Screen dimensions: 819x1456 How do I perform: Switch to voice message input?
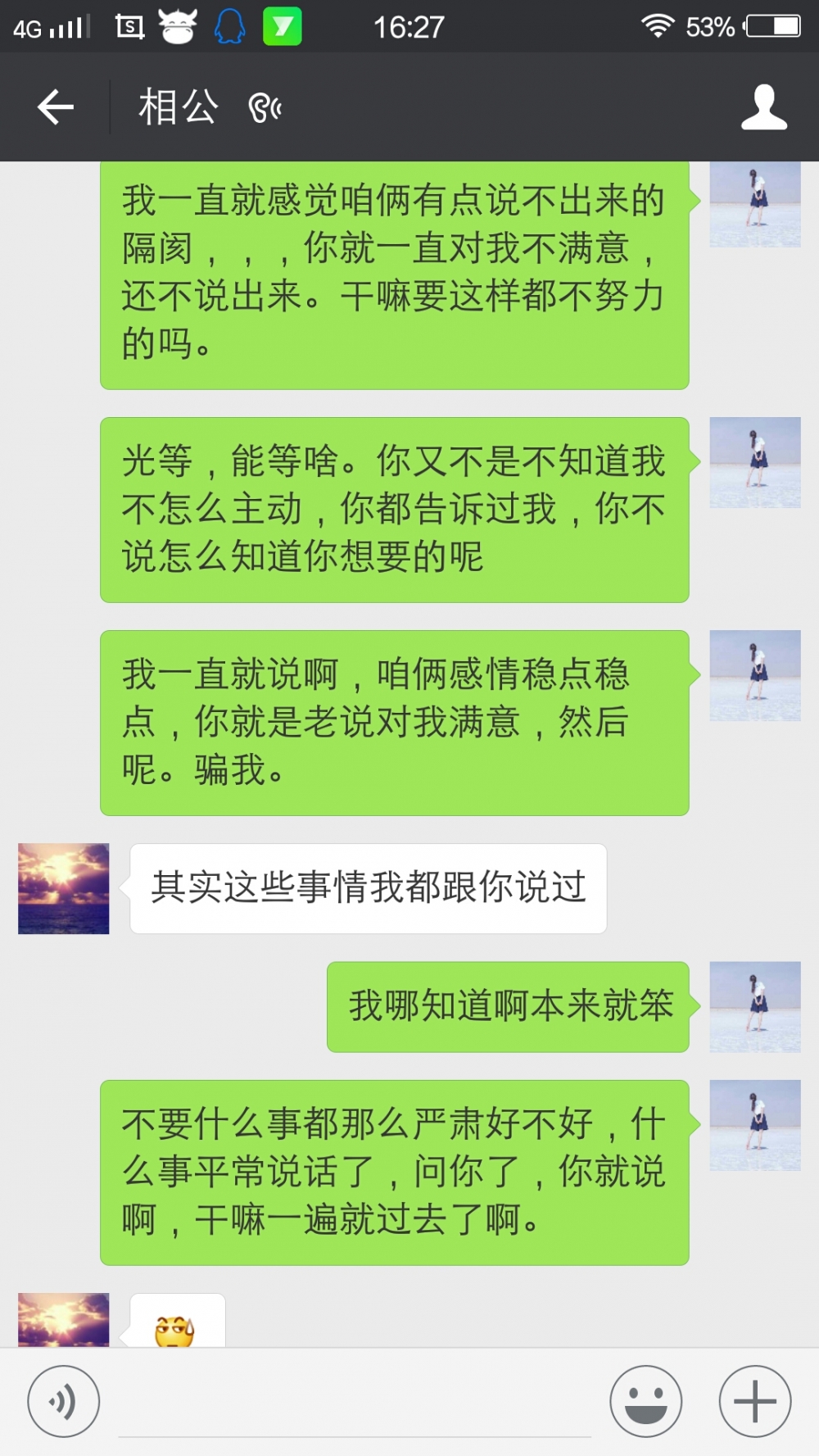(64, 1401)
